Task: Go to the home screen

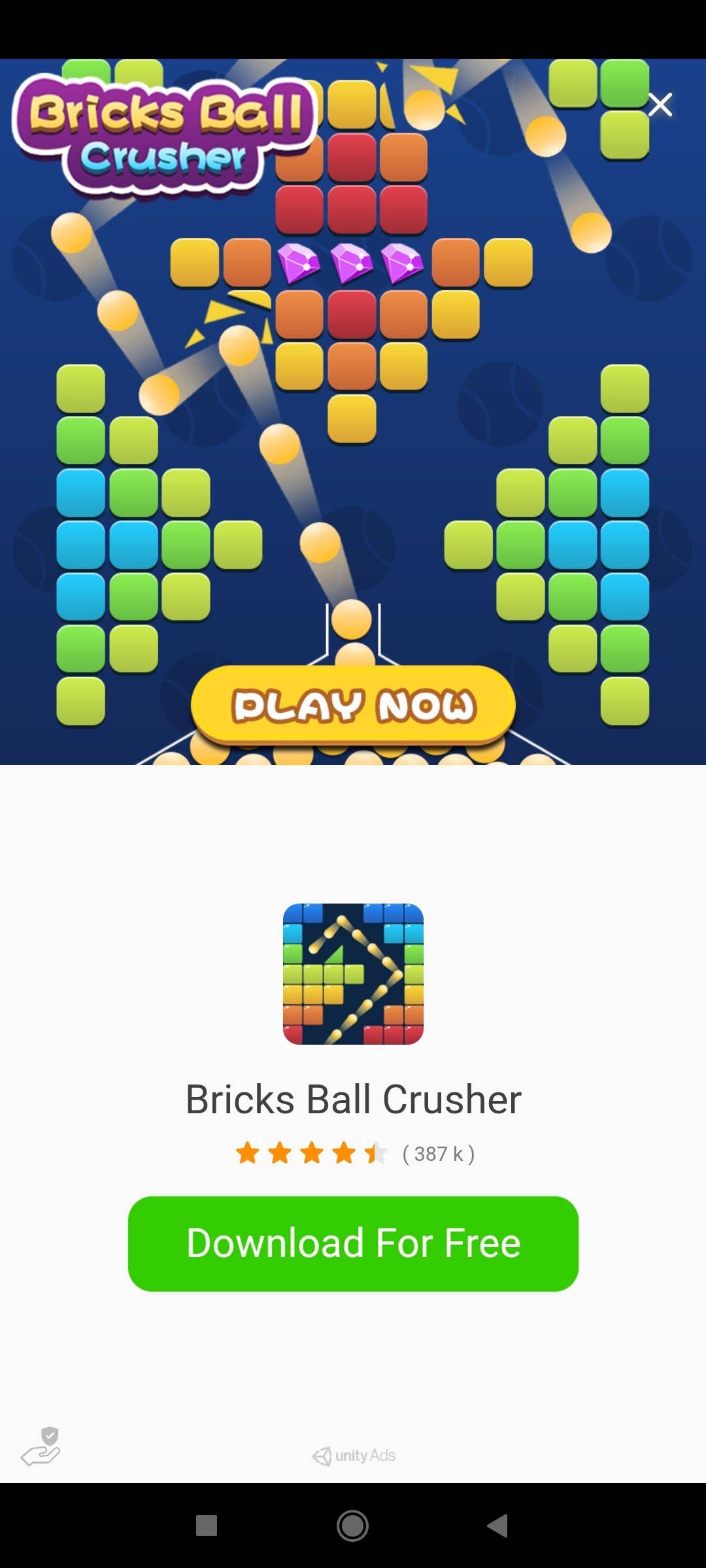Action: tap(352, 1526)
